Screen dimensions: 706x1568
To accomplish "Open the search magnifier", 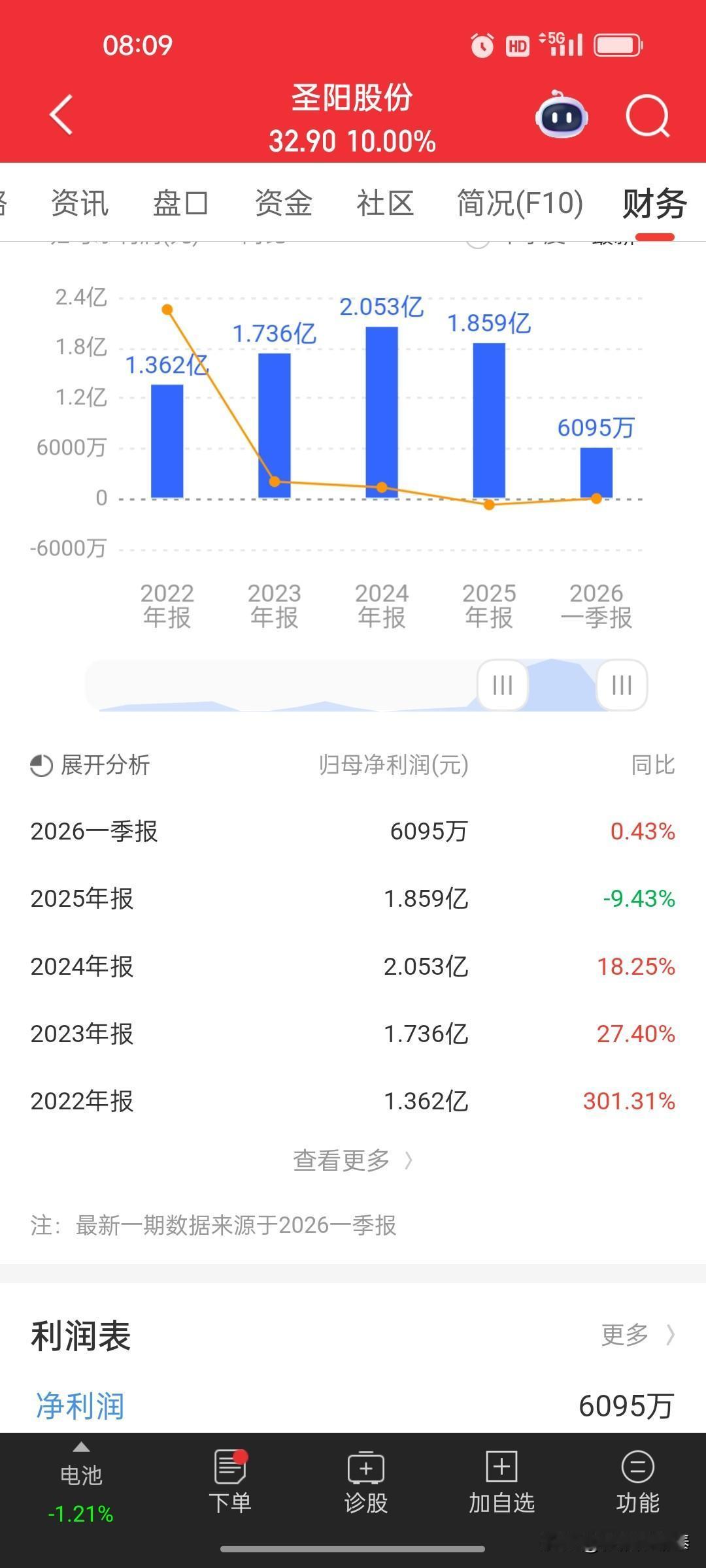I will click(648, 117).
